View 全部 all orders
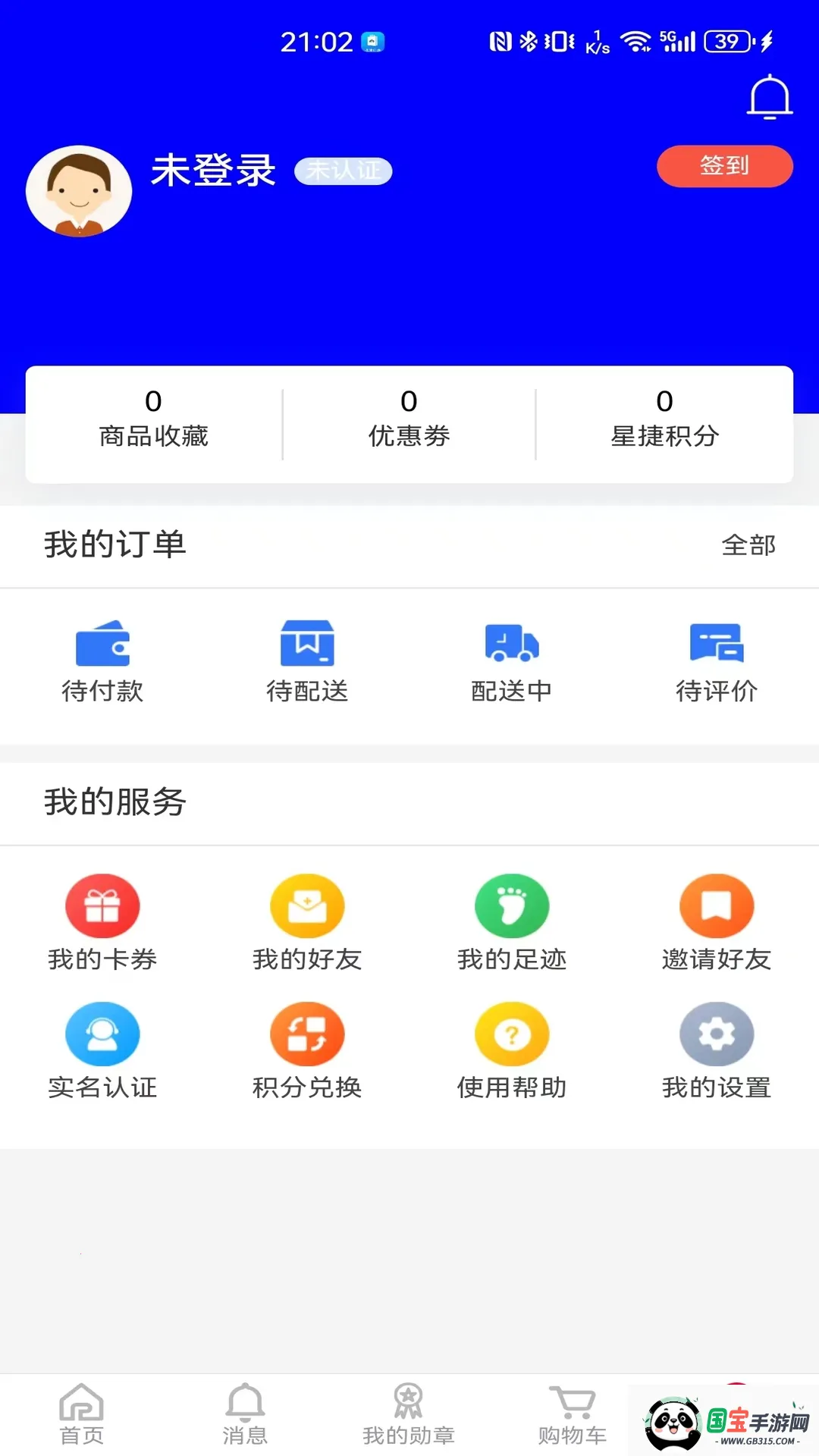 pos(749,544)
